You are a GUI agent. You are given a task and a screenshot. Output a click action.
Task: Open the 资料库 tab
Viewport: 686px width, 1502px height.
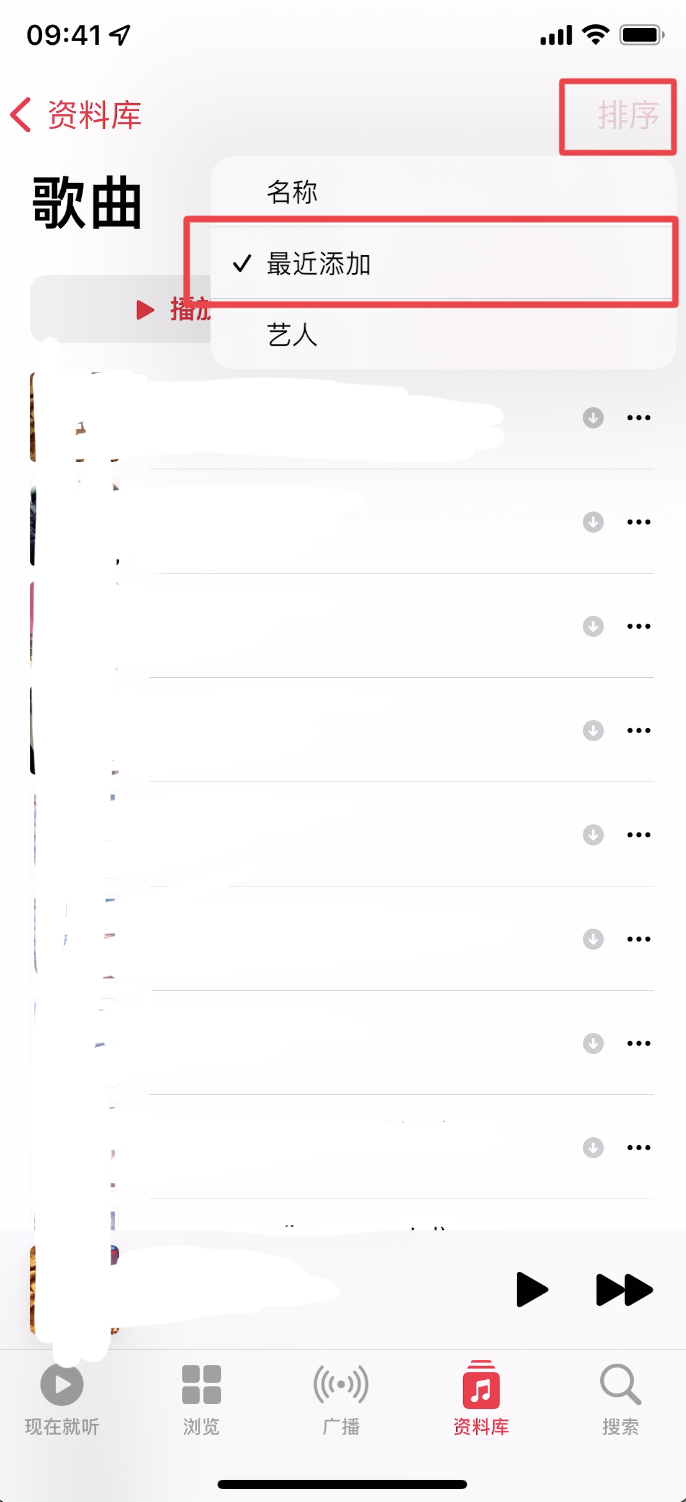tap(481, 1399)
